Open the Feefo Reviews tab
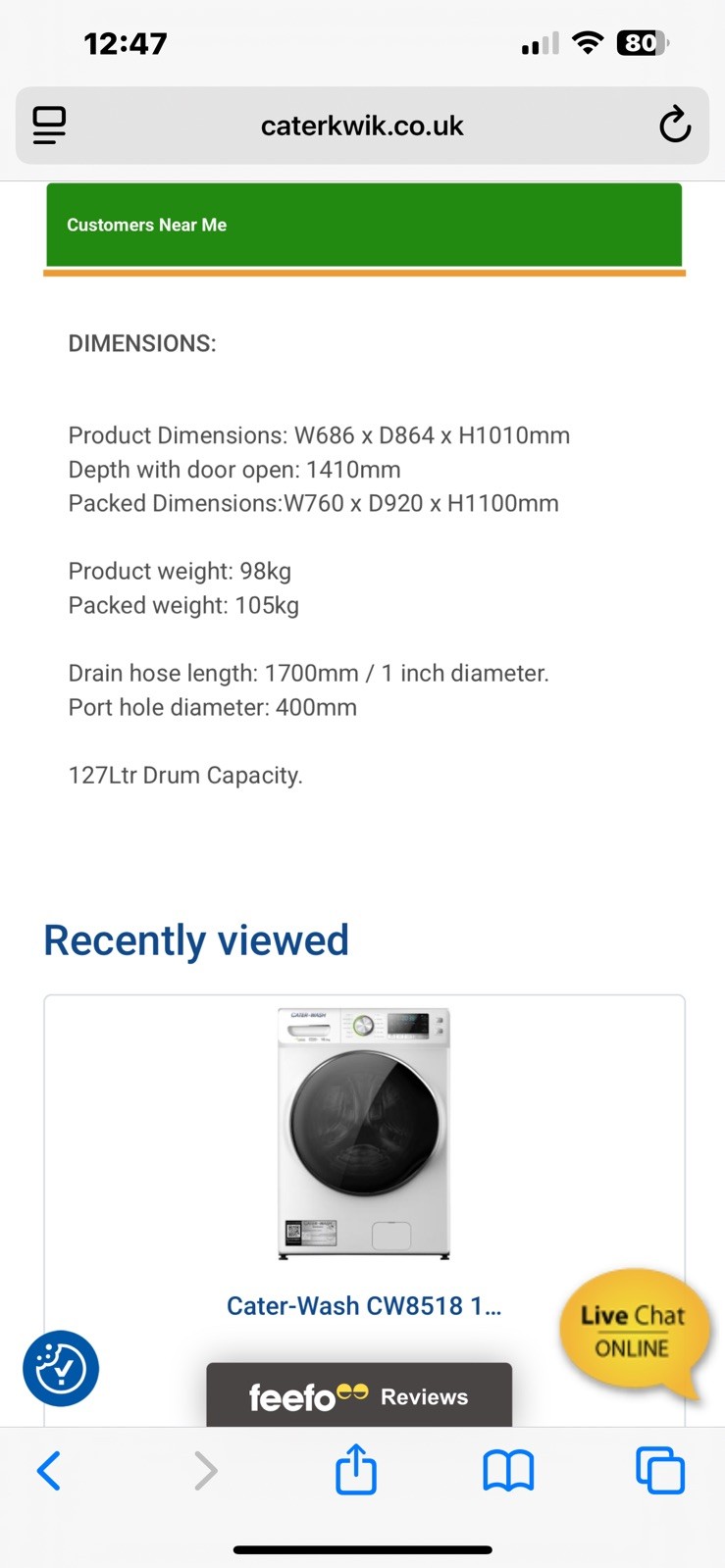Viewport: 725px width, 1568px height. pos(359,1395)
